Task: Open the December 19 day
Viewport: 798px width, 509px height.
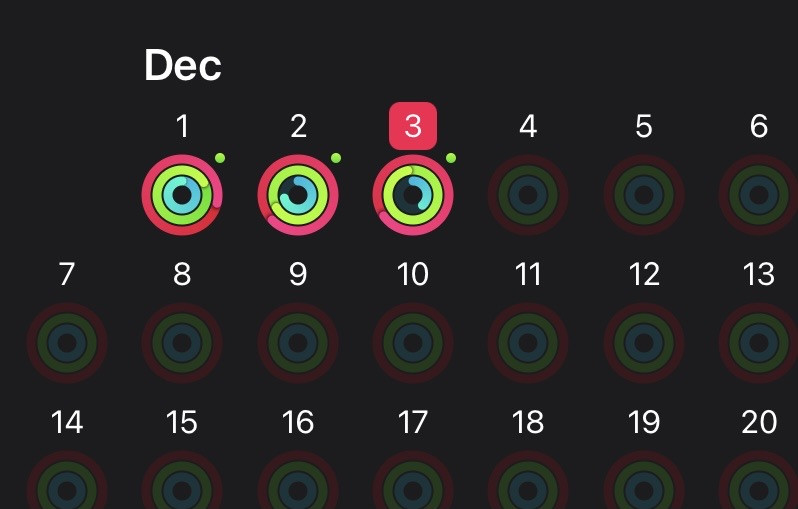Action: pos(644,482)
